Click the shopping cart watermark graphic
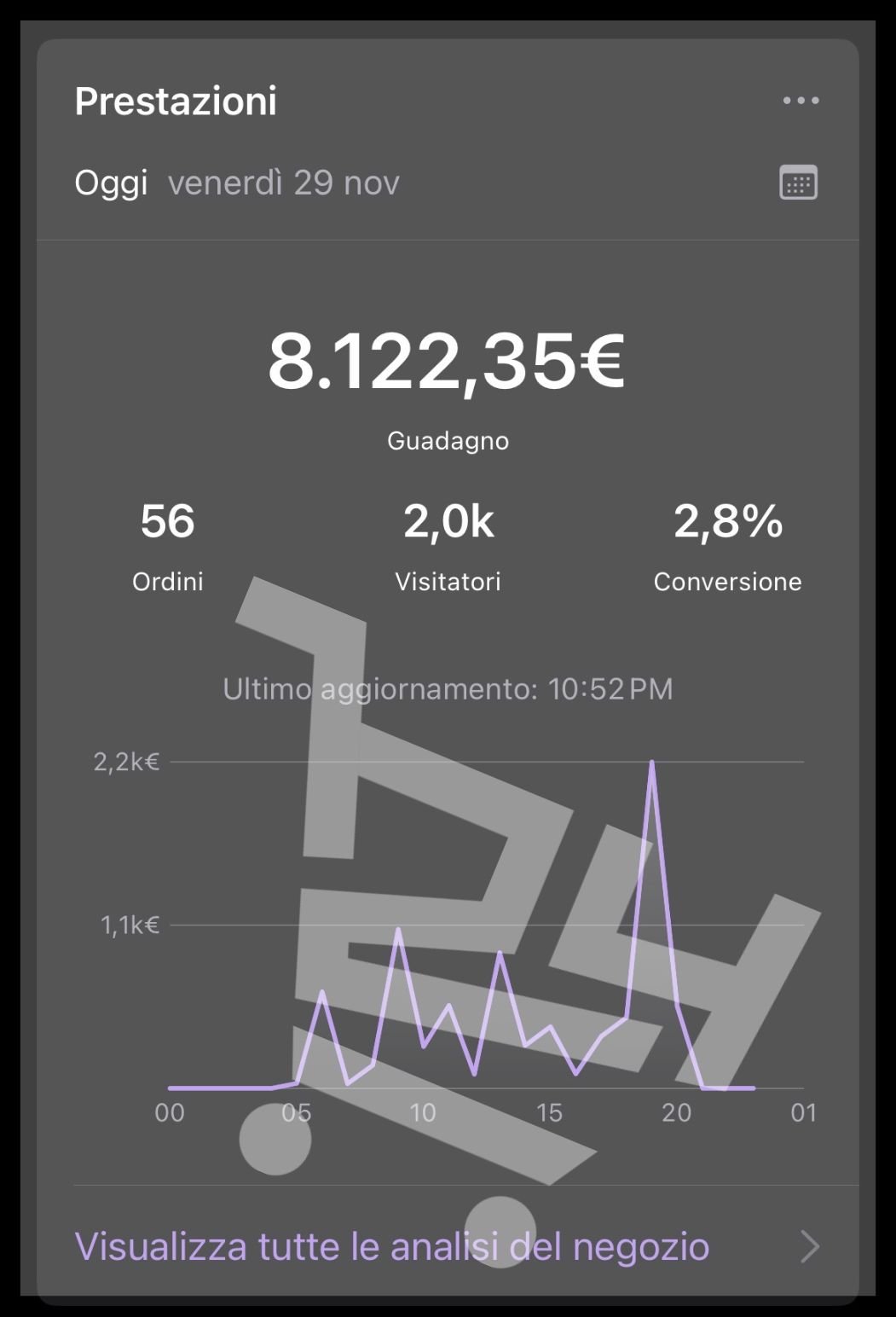The height and width of the screenshot is (1317, 896). 477,896
